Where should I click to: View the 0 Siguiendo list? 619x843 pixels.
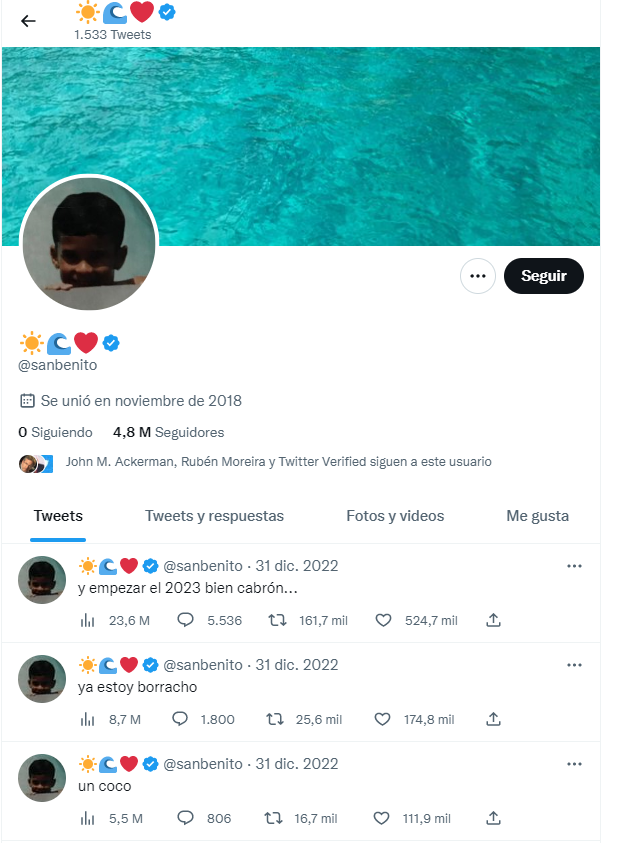(56, 432)
